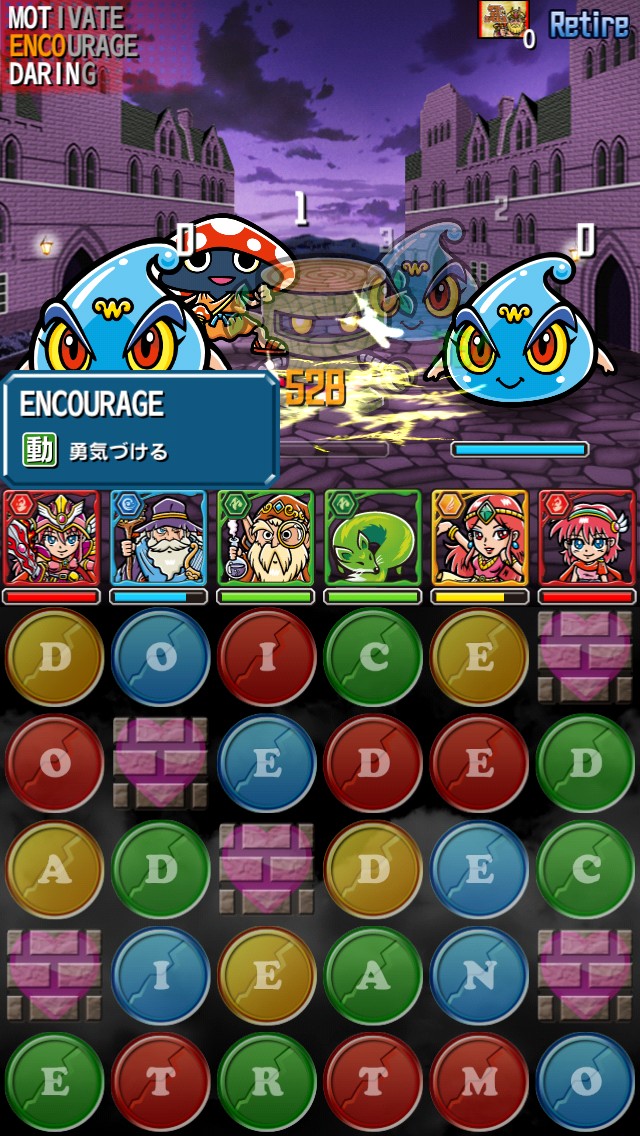Tap the red letter D orb
The height and width of the screenshot is (1136, 640).
coord(373,763)
